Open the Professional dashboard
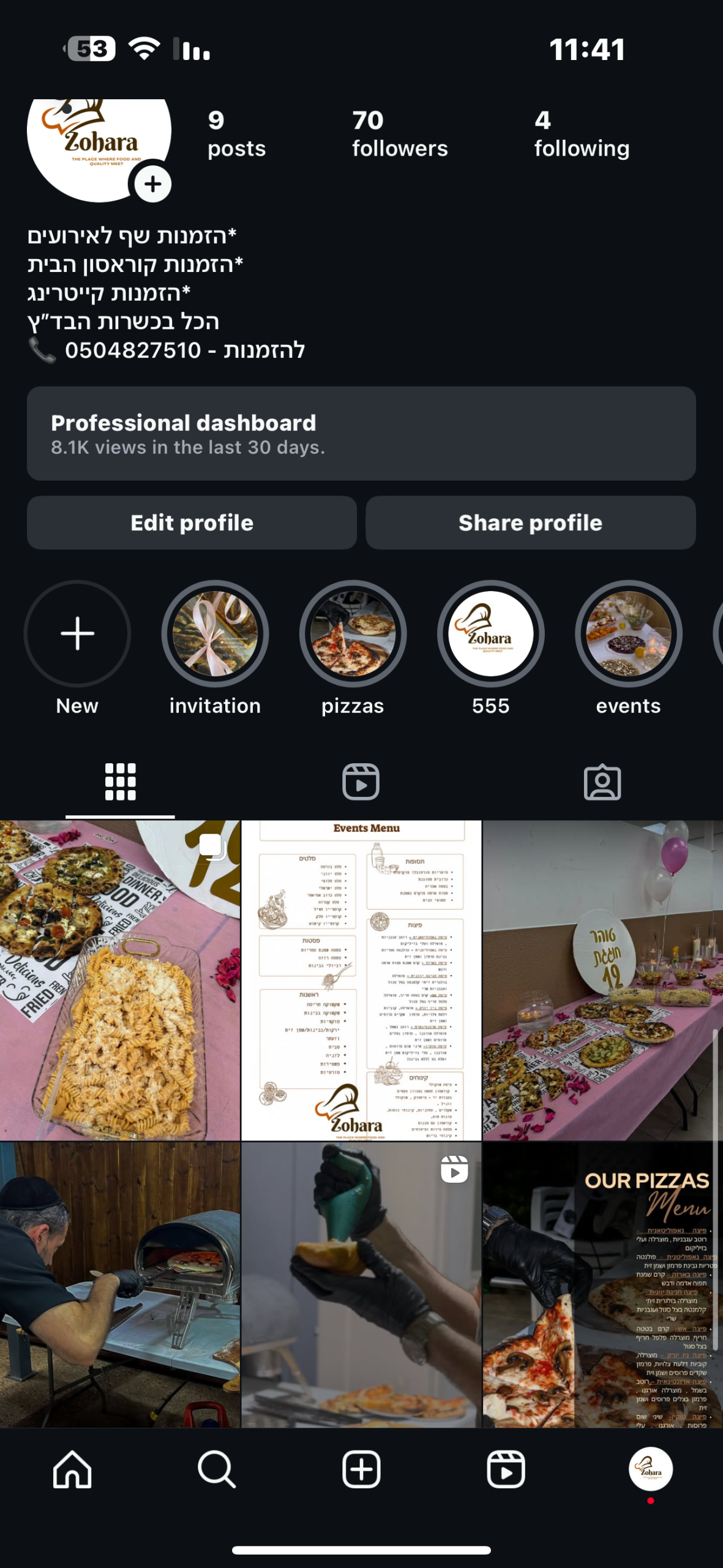Viewport: 723px width, 1568px height. pos(361,434)
